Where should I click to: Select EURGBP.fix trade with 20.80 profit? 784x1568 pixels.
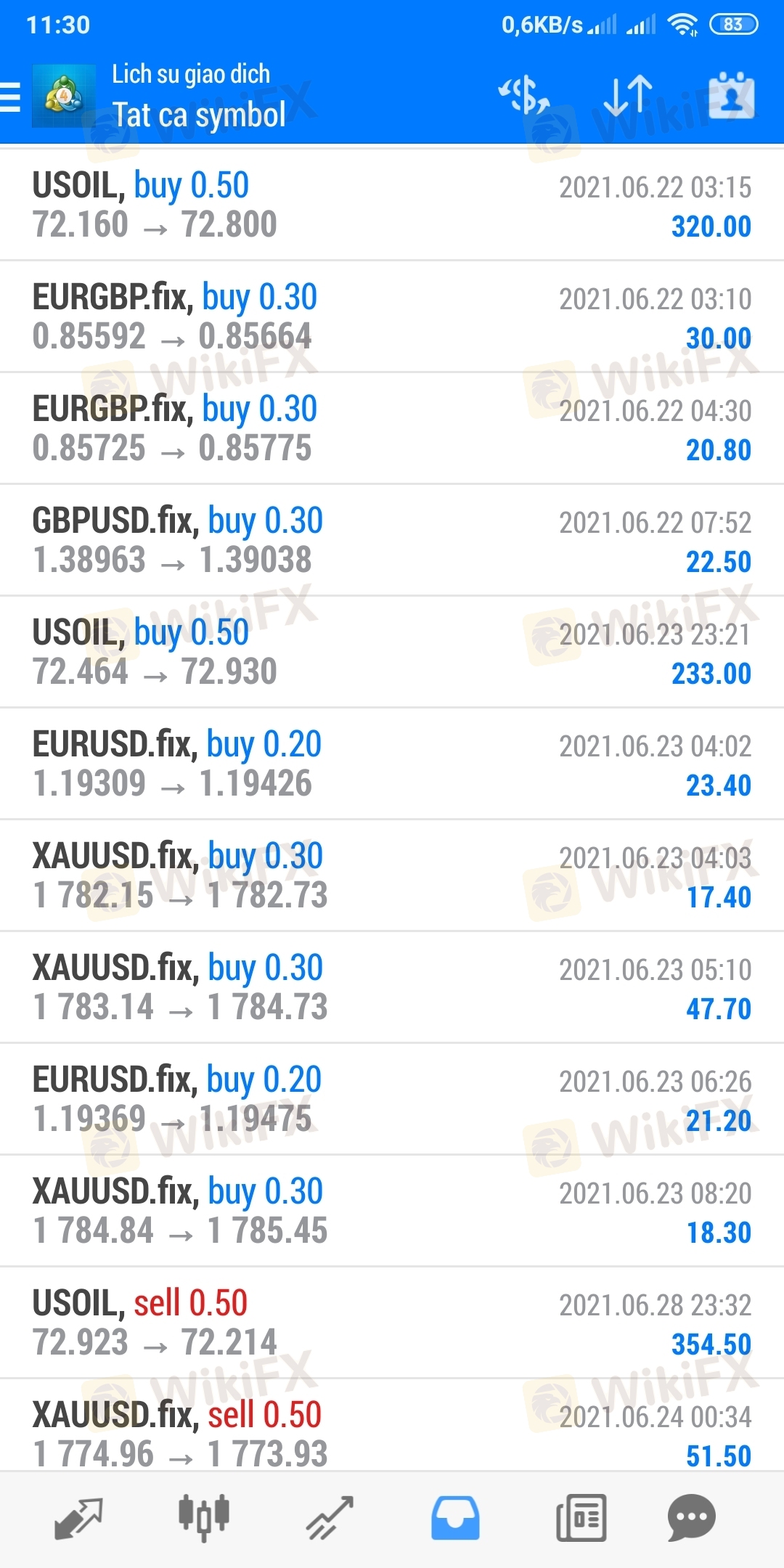point(392,429)
